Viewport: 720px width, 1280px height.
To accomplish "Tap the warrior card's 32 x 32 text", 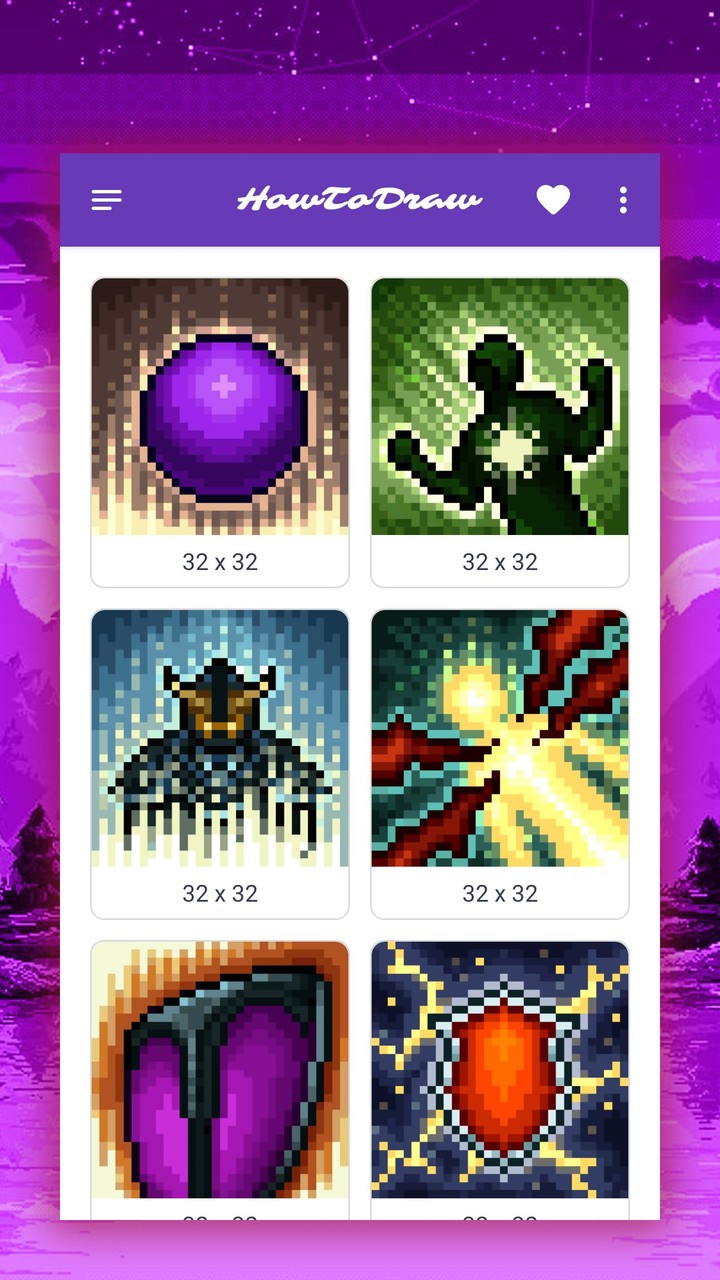I will pyautogui.click(x=219, y=893).
